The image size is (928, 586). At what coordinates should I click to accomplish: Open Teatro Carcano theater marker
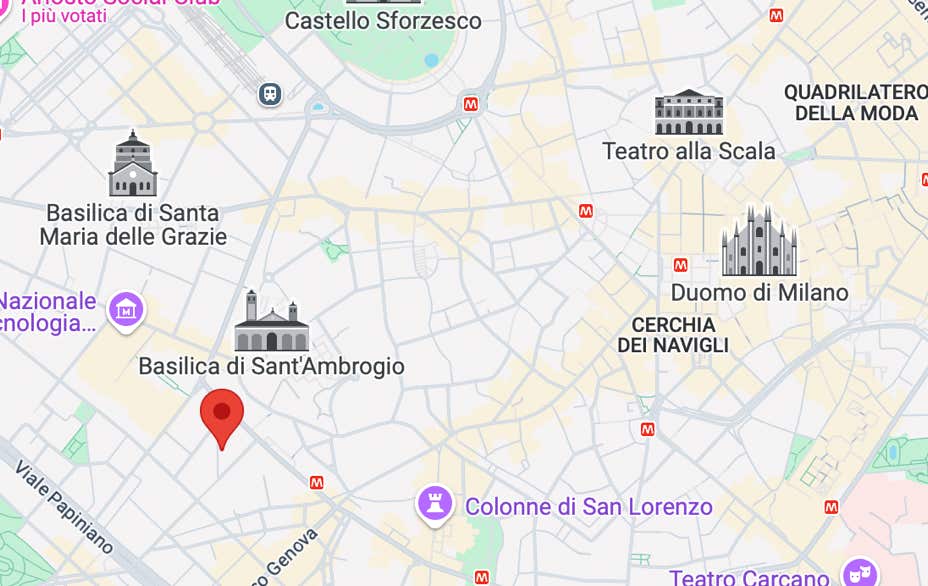tap(855, 573)
